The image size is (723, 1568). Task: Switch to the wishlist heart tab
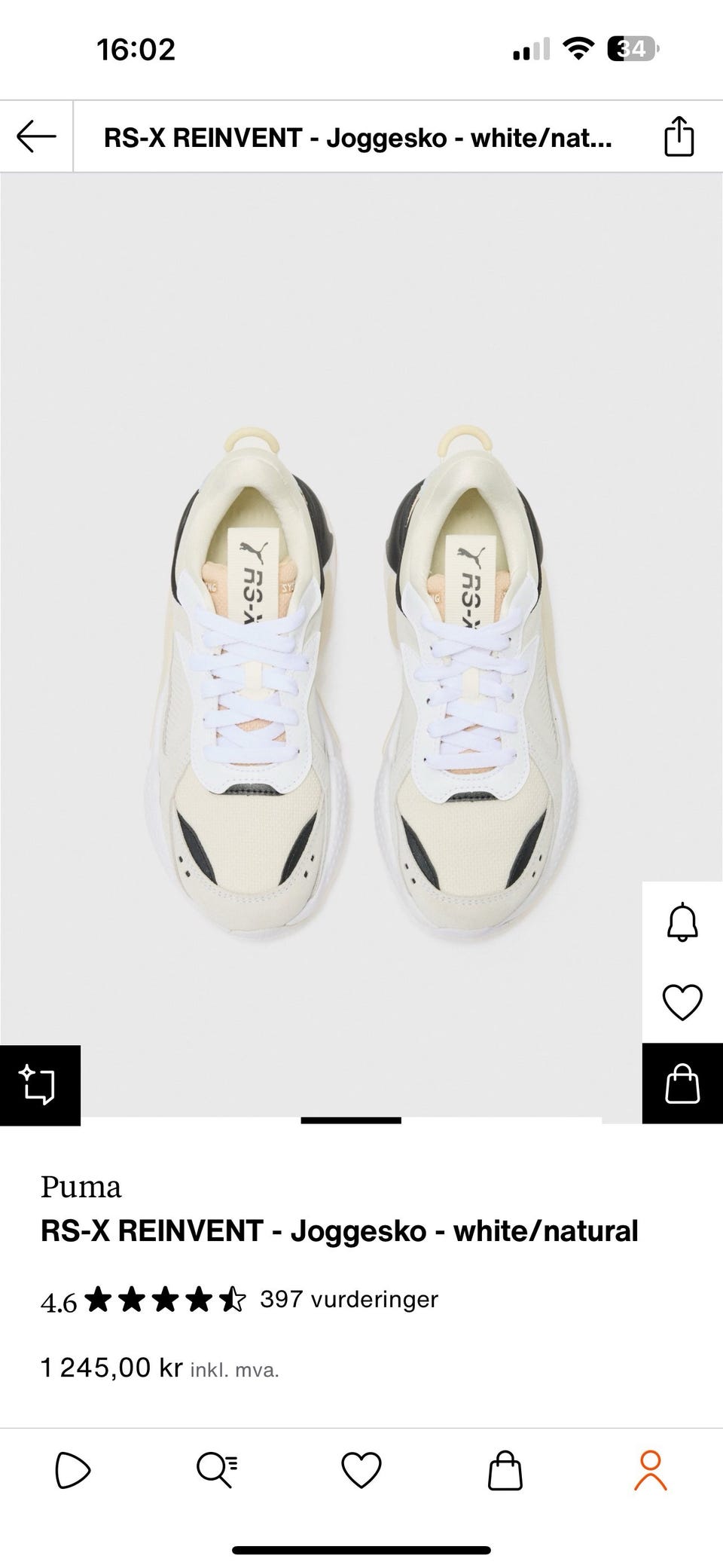pos(361,1470)
